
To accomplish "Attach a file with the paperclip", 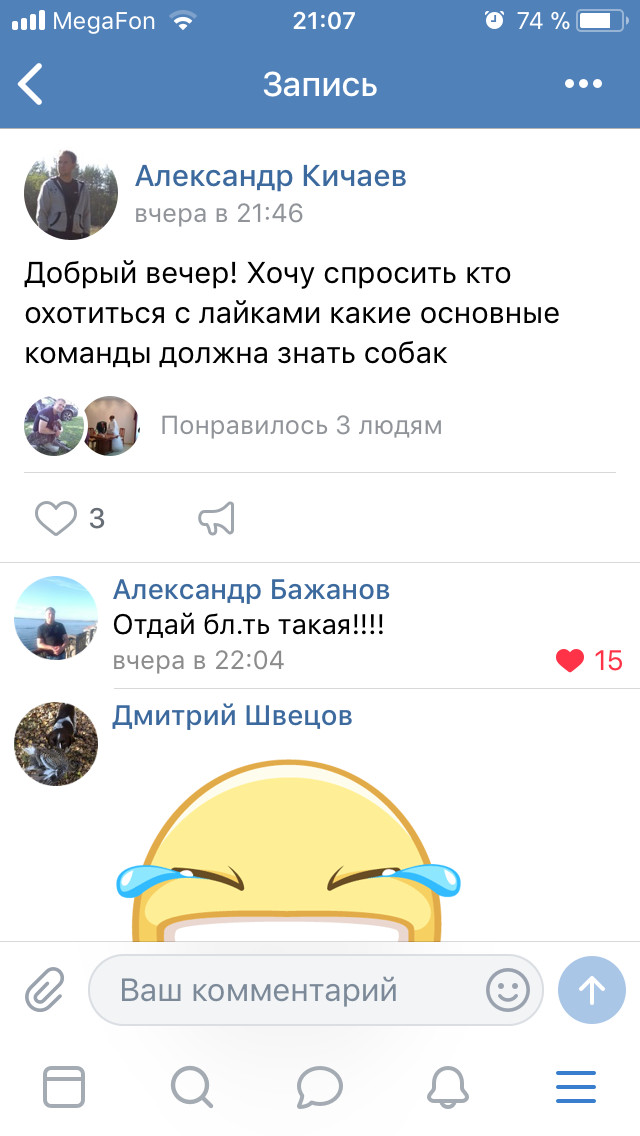I will (x=44, y=990).
